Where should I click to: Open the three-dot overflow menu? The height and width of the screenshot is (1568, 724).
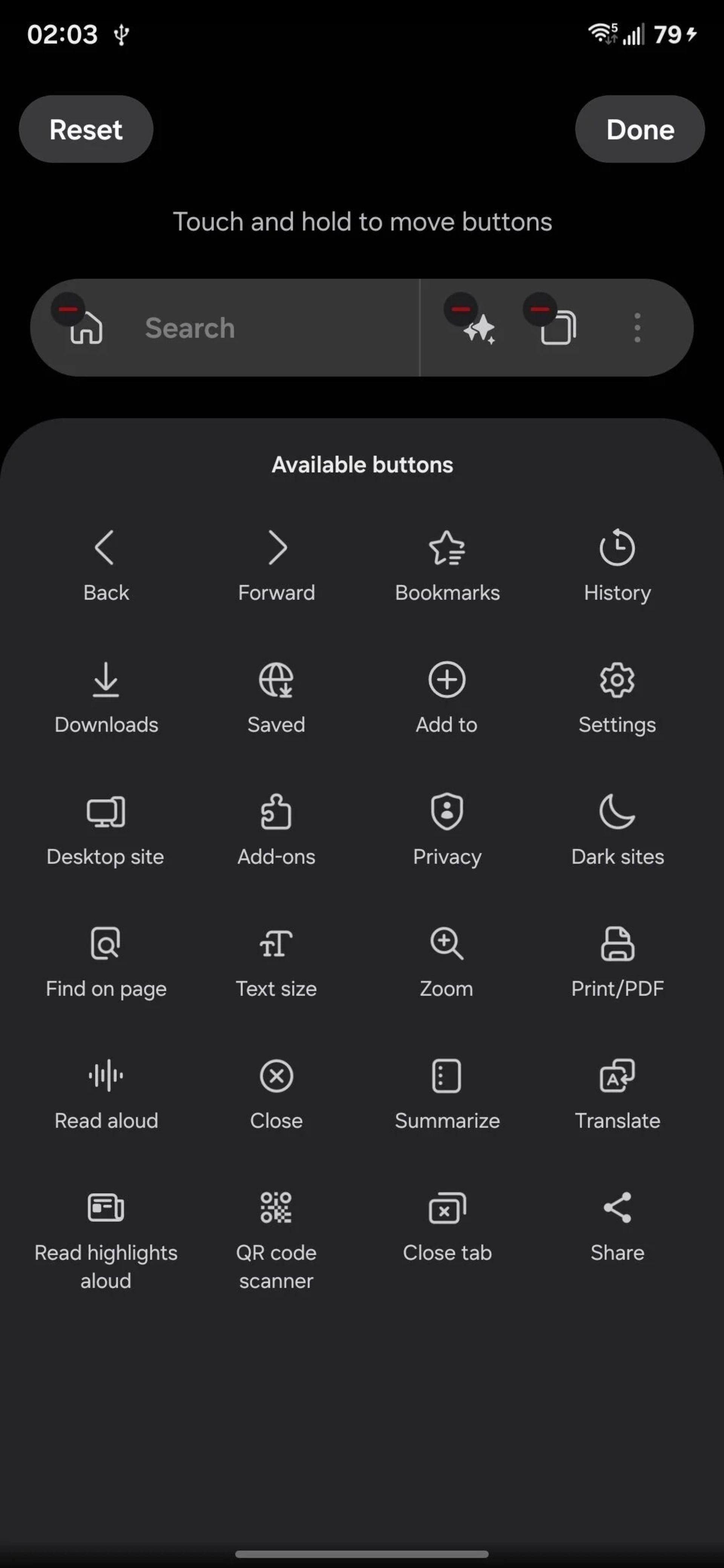637,328
